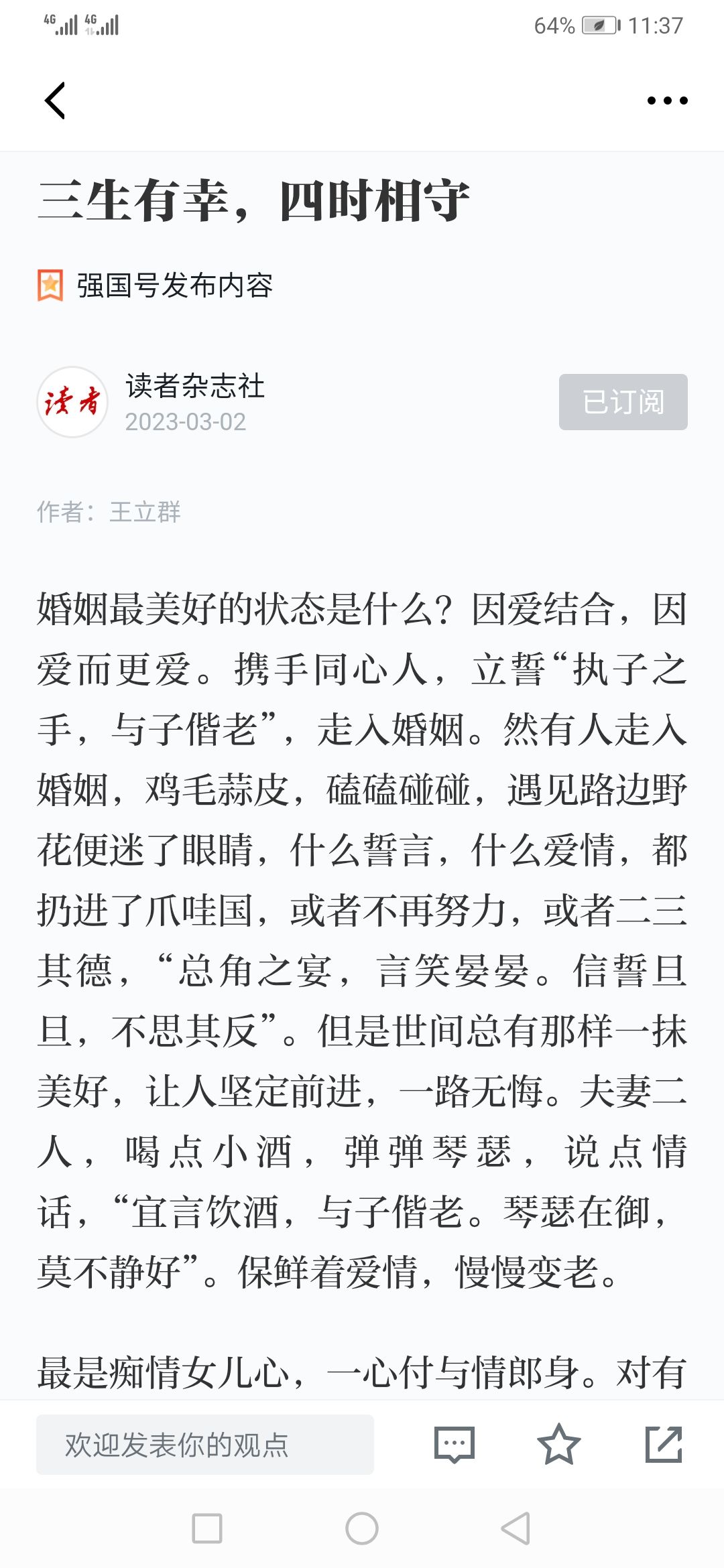View comments via the speech bubble icon
724x1568 pixels.
(455, 1445)
